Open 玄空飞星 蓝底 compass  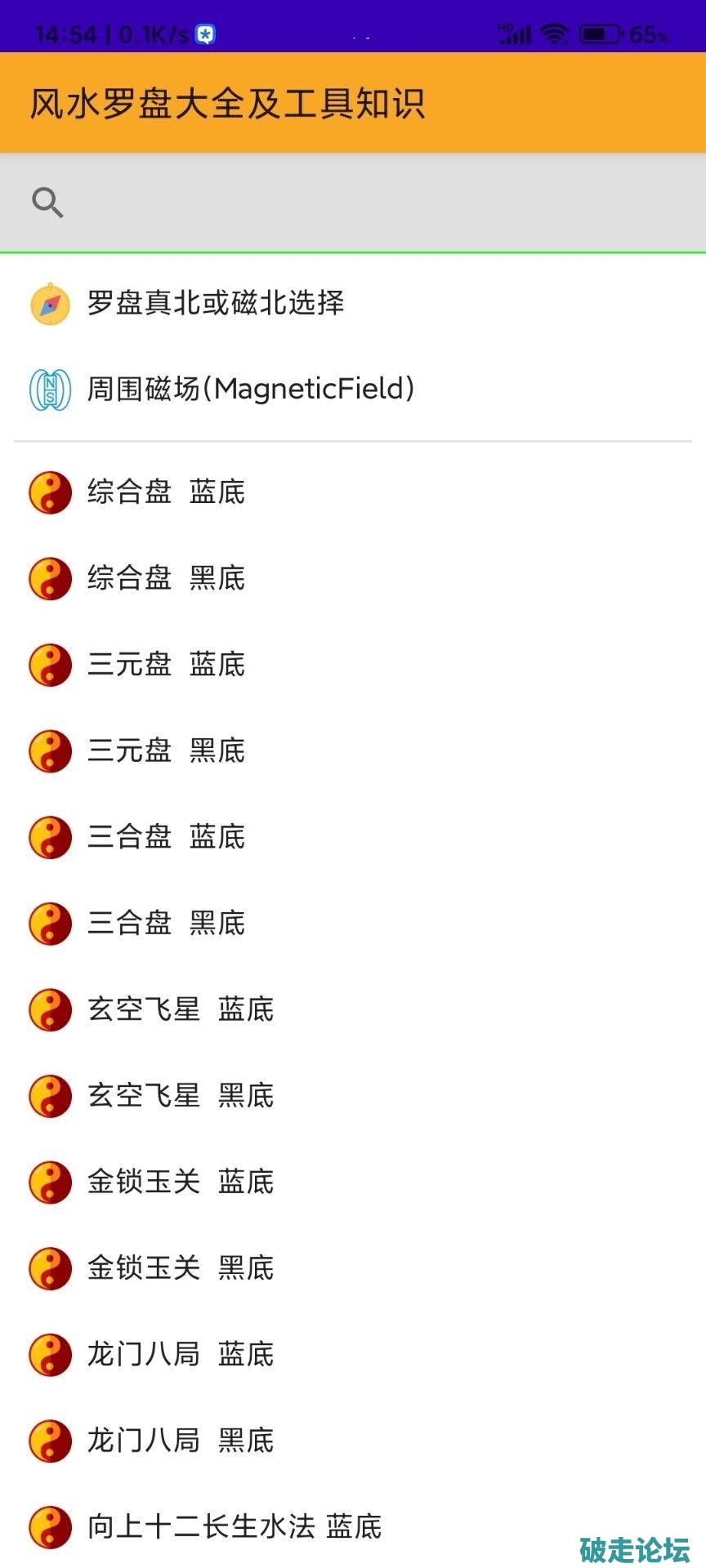(181, 1009)
